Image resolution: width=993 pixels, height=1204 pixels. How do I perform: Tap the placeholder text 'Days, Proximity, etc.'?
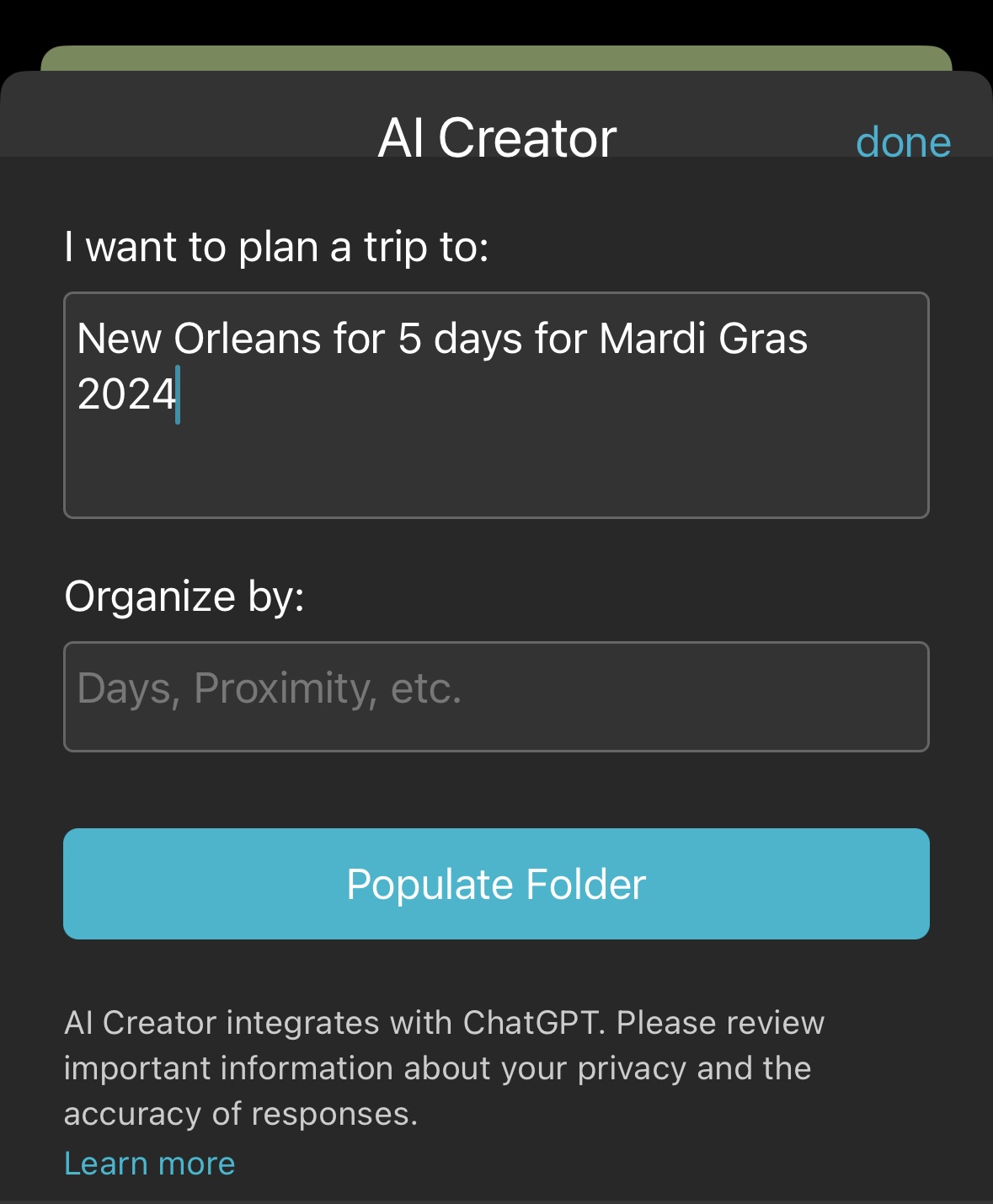[268, 688]
